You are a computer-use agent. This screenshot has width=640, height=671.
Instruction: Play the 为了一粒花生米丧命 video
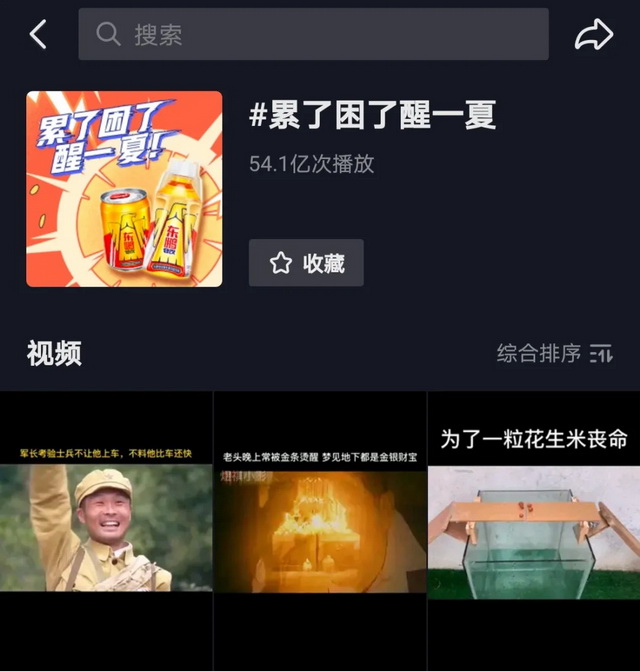534,520
